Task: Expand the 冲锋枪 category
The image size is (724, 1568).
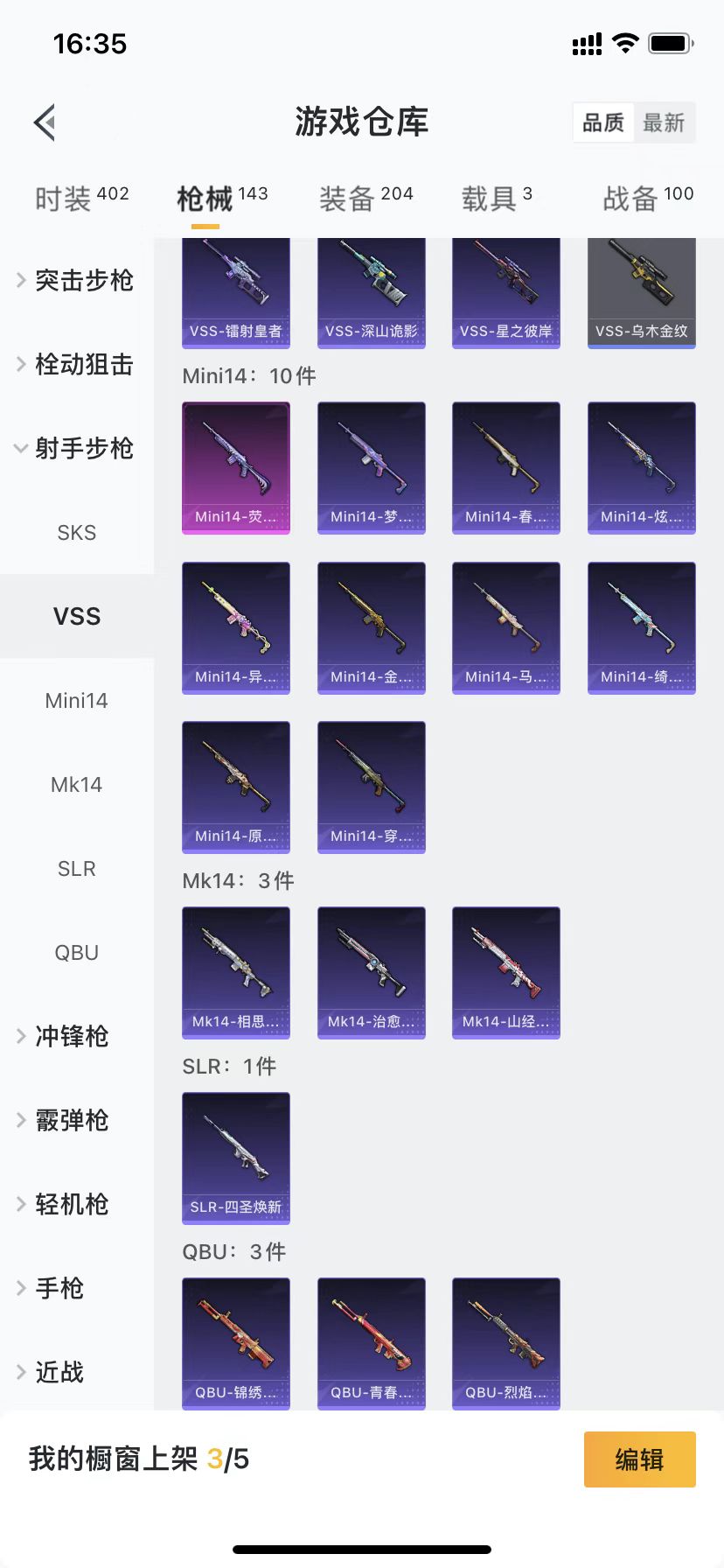Action: tap(70, 1037)
